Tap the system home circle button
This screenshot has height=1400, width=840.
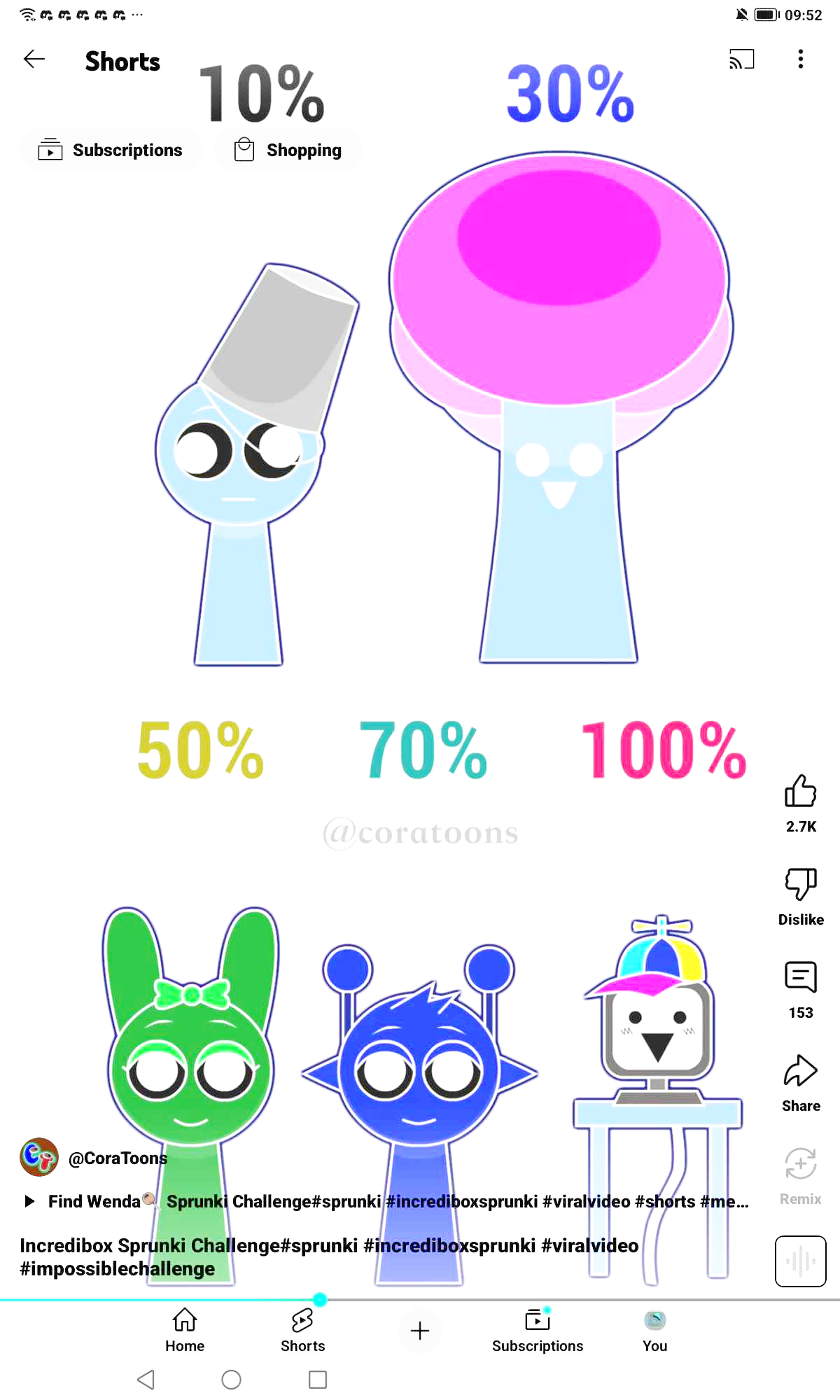[231, 1380]
